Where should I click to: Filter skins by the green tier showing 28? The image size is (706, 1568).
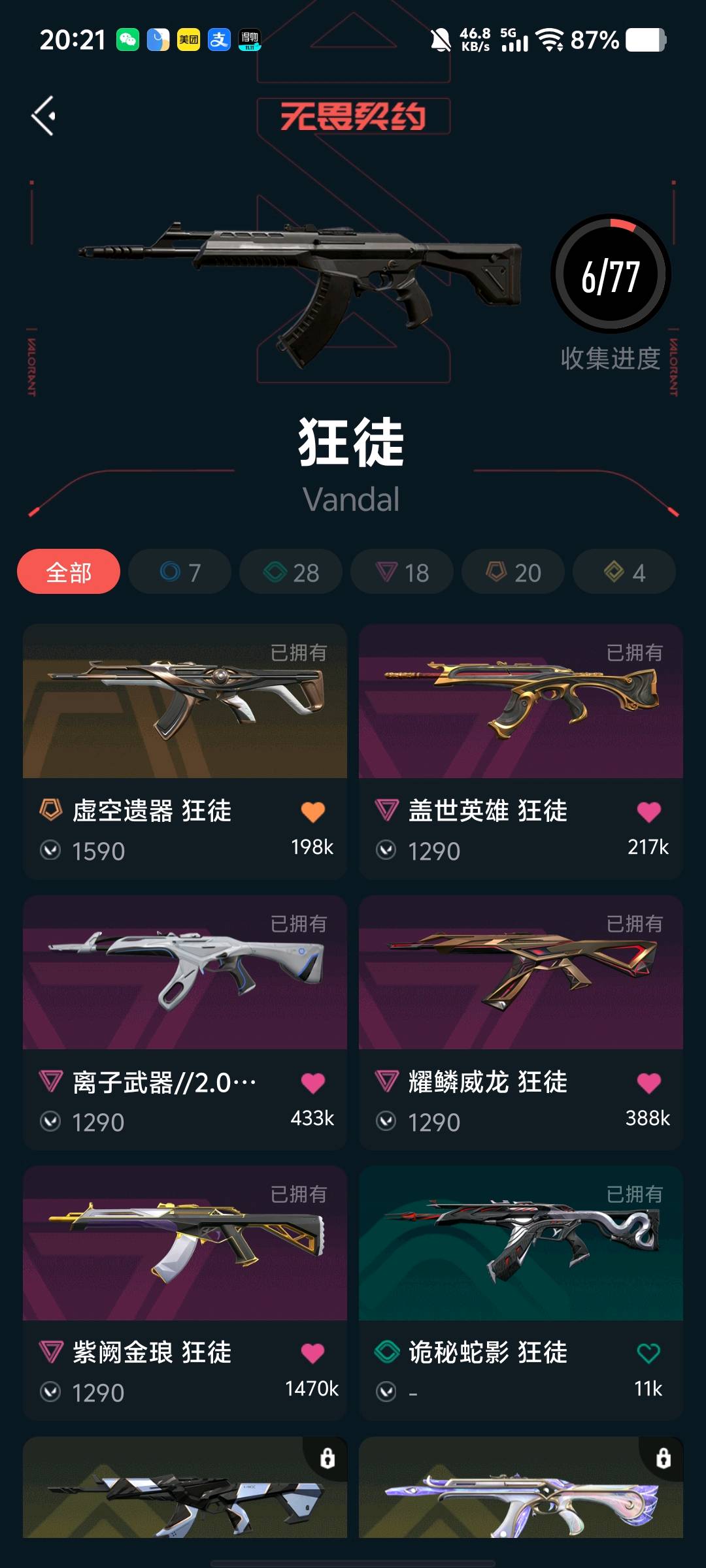tap(291, 572)
